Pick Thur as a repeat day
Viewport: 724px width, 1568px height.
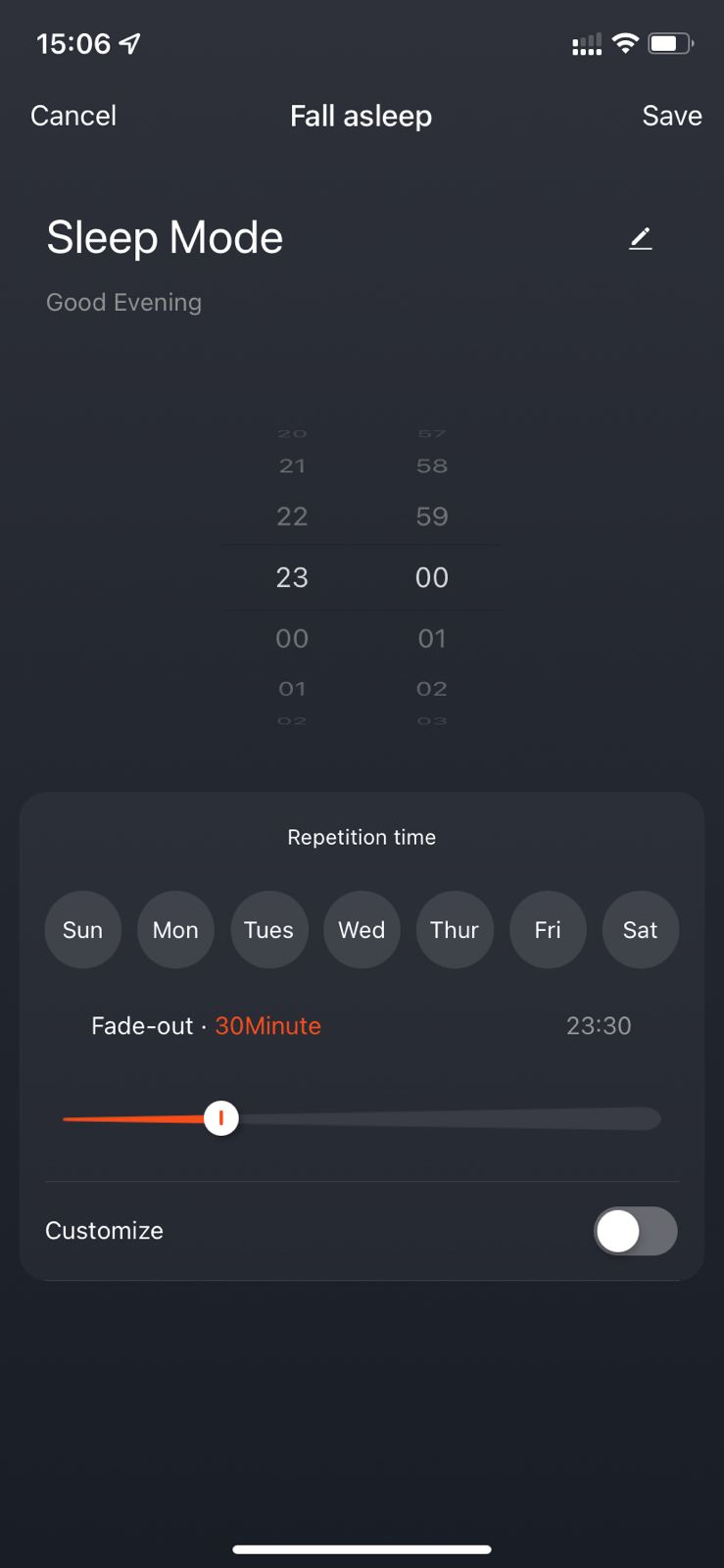coord(455,930)
